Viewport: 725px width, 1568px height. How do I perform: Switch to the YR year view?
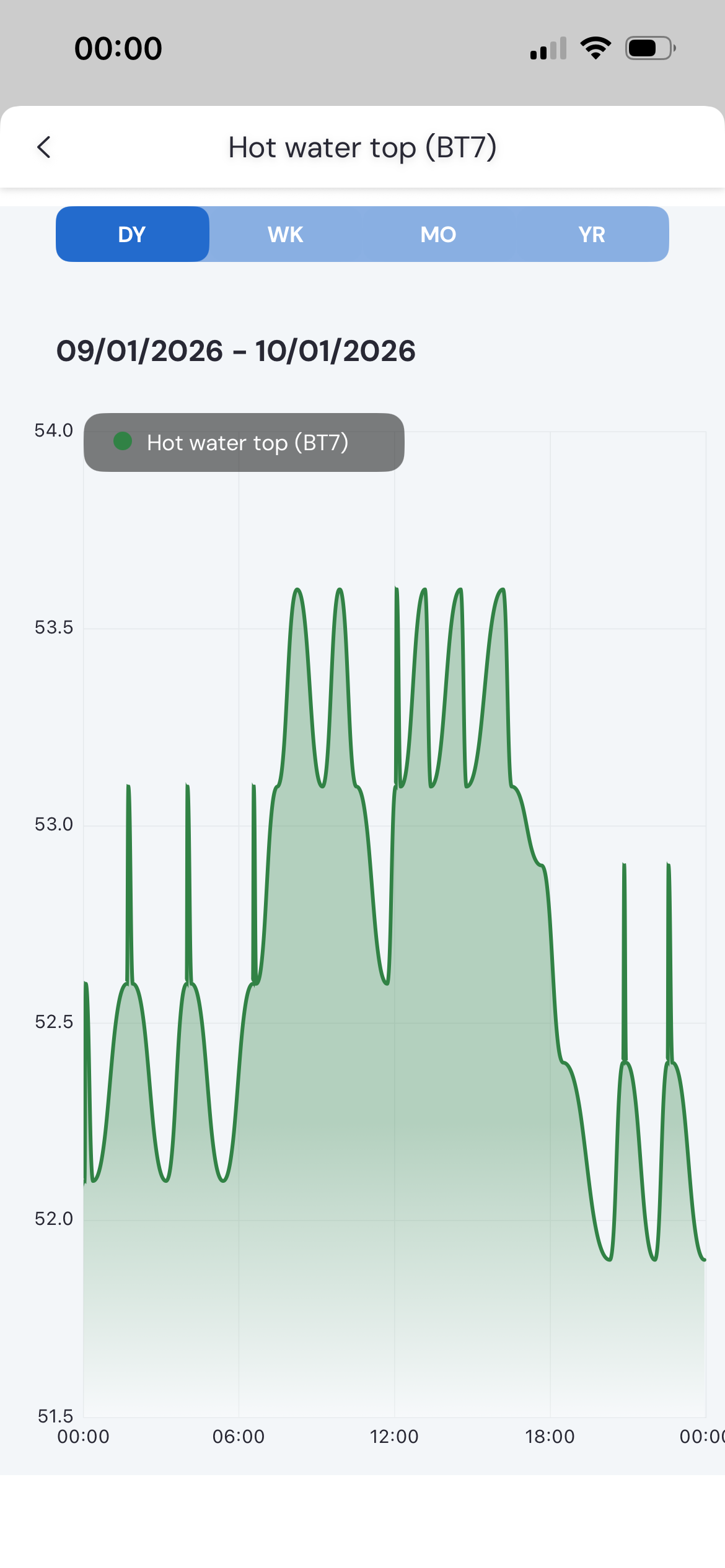coord(591,234)
